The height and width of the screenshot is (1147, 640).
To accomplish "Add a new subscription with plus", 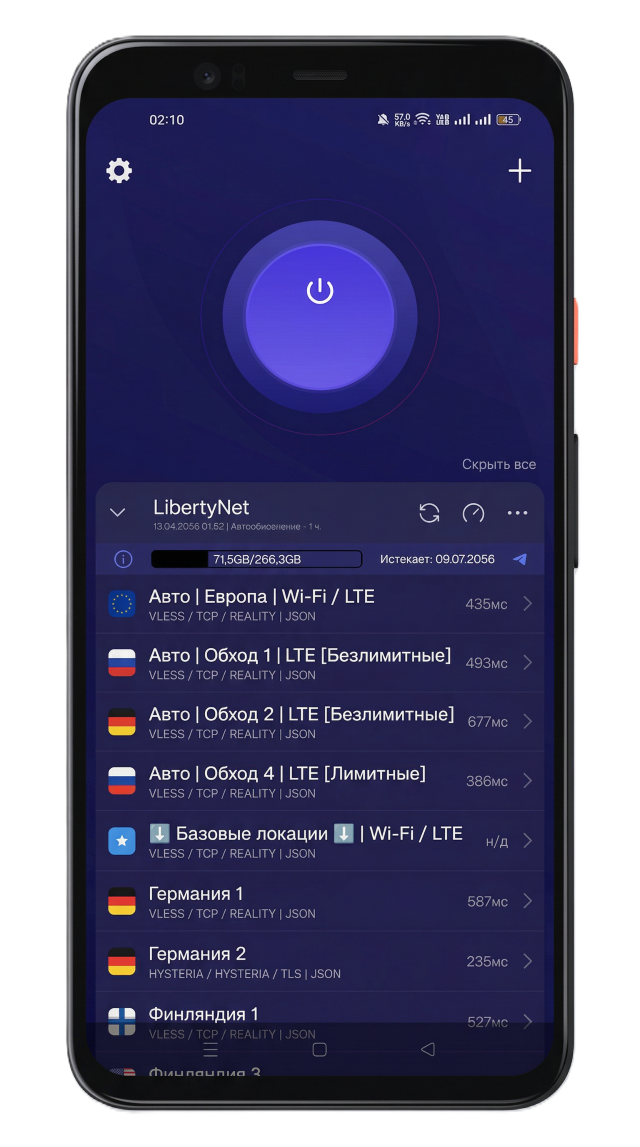I will tap(519, 171).
